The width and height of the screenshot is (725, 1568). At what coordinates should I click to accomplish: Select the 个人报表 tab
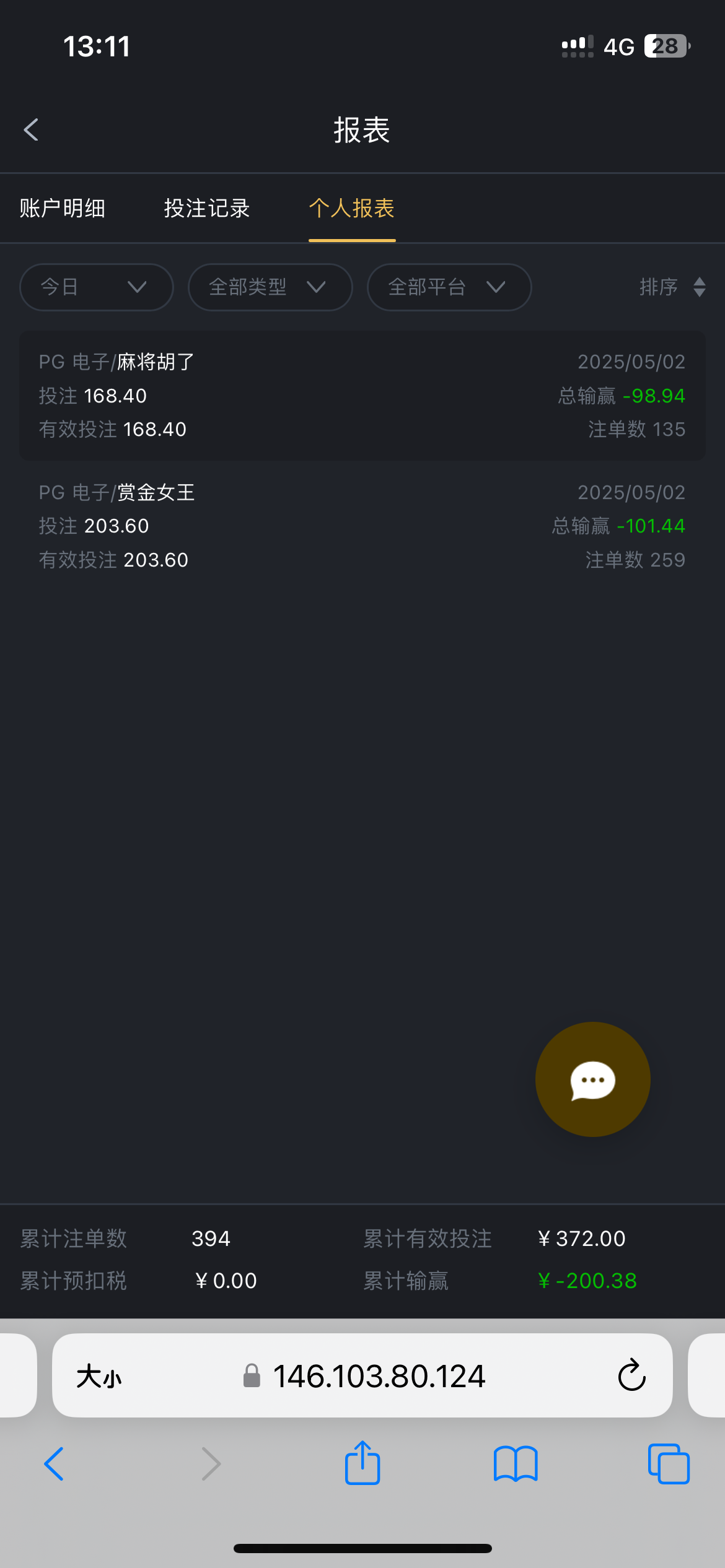[x=352, y=208]
